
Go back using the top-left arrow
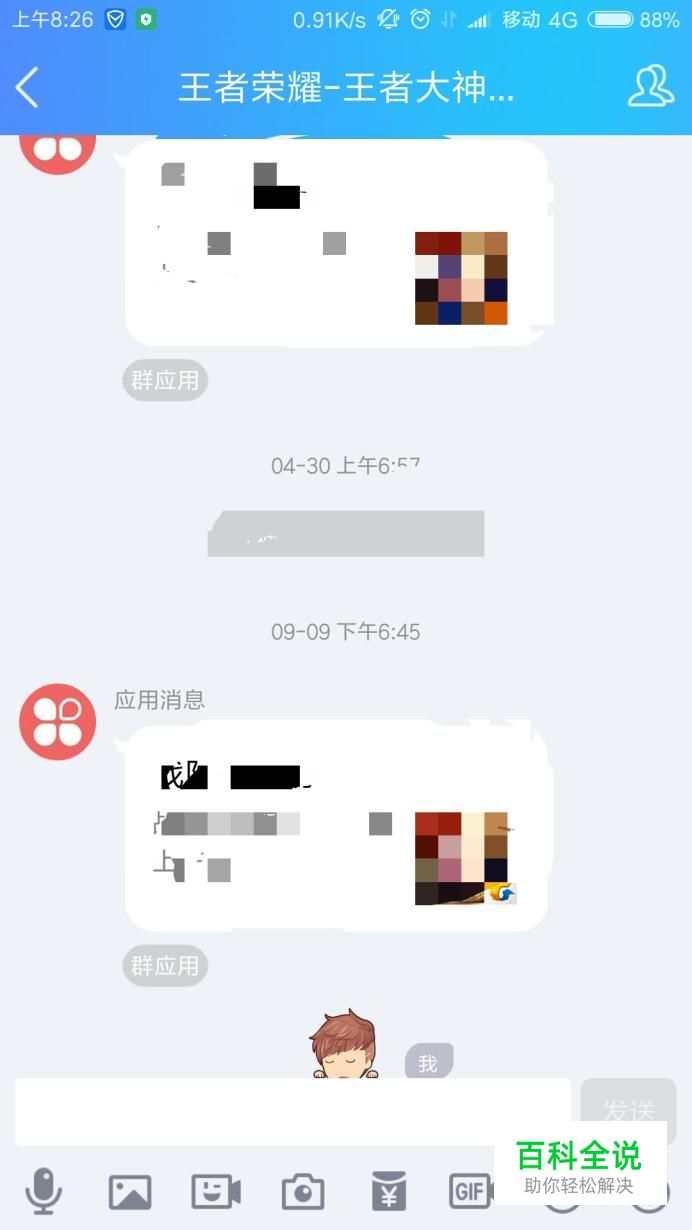[27, 87]
